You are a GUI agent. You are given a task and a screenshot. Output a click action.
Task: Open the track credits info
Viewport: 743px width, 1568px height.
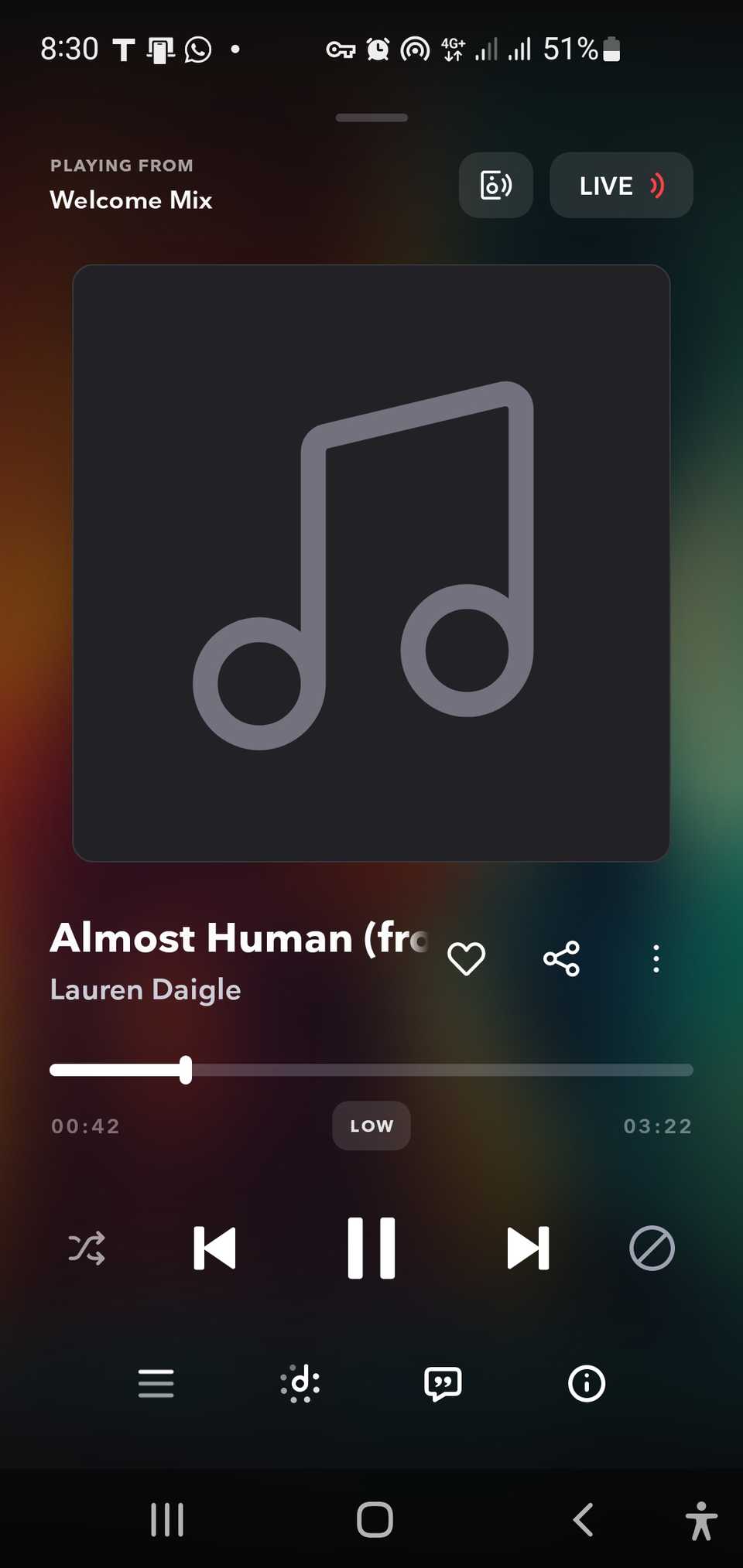586,1384
